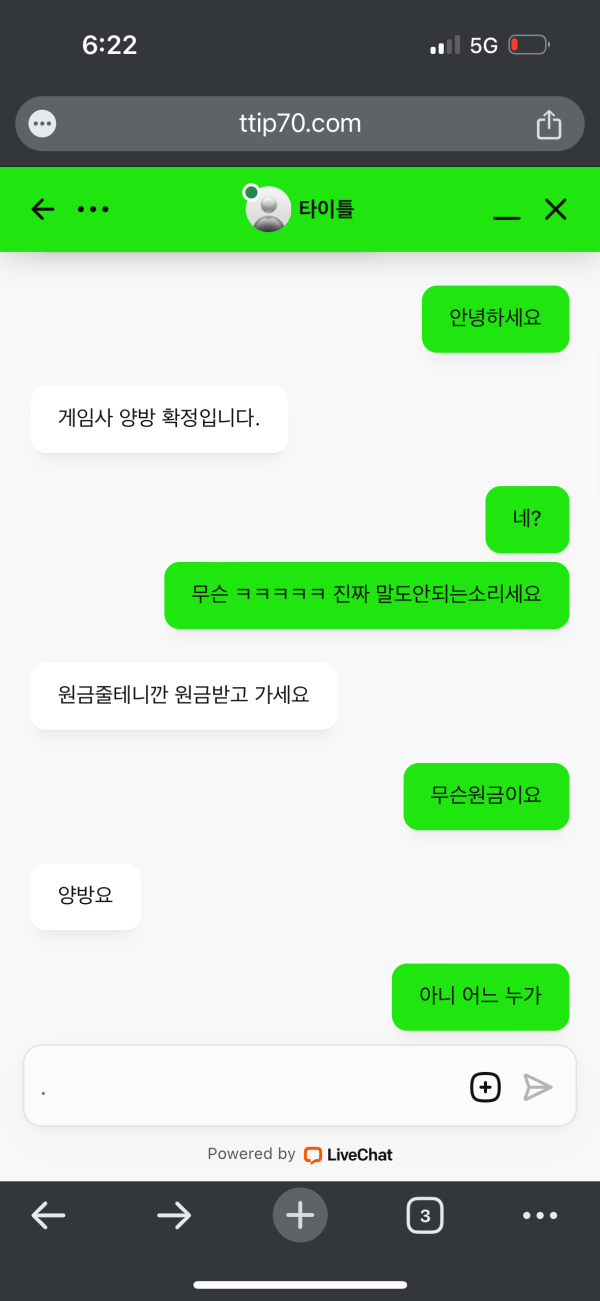This screenshot has height=1301, width=600.
Task: Close the live chat window
Action: [555, 209]
